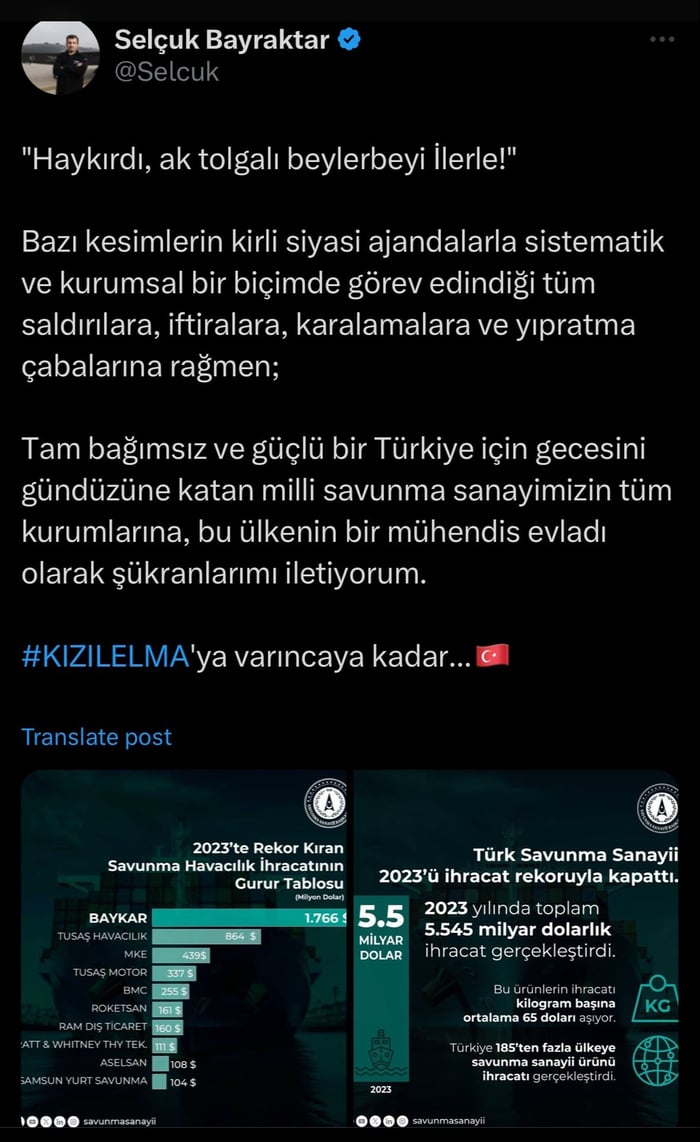Open the 5.5 Milyar Dolar export image

[517, 950]
